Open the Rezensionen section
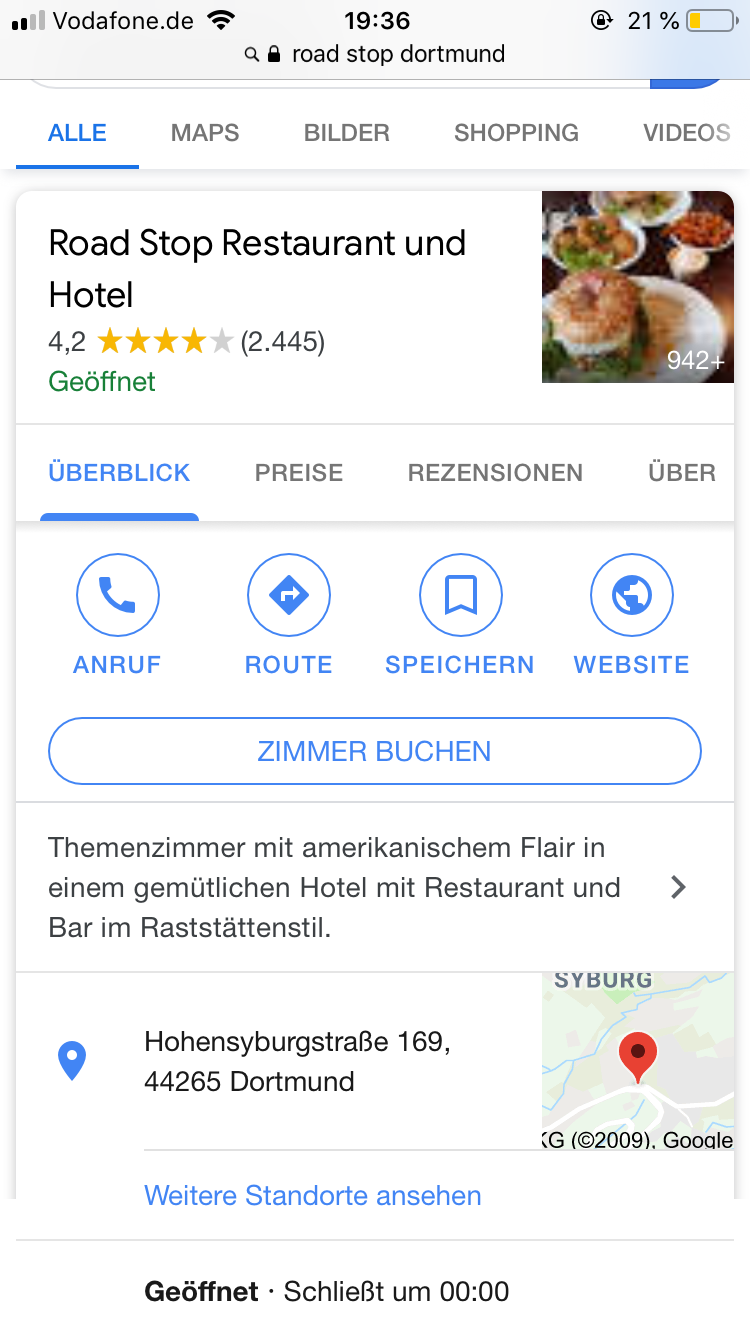Screen dimensions: 750x1334 tap(495, 473)
